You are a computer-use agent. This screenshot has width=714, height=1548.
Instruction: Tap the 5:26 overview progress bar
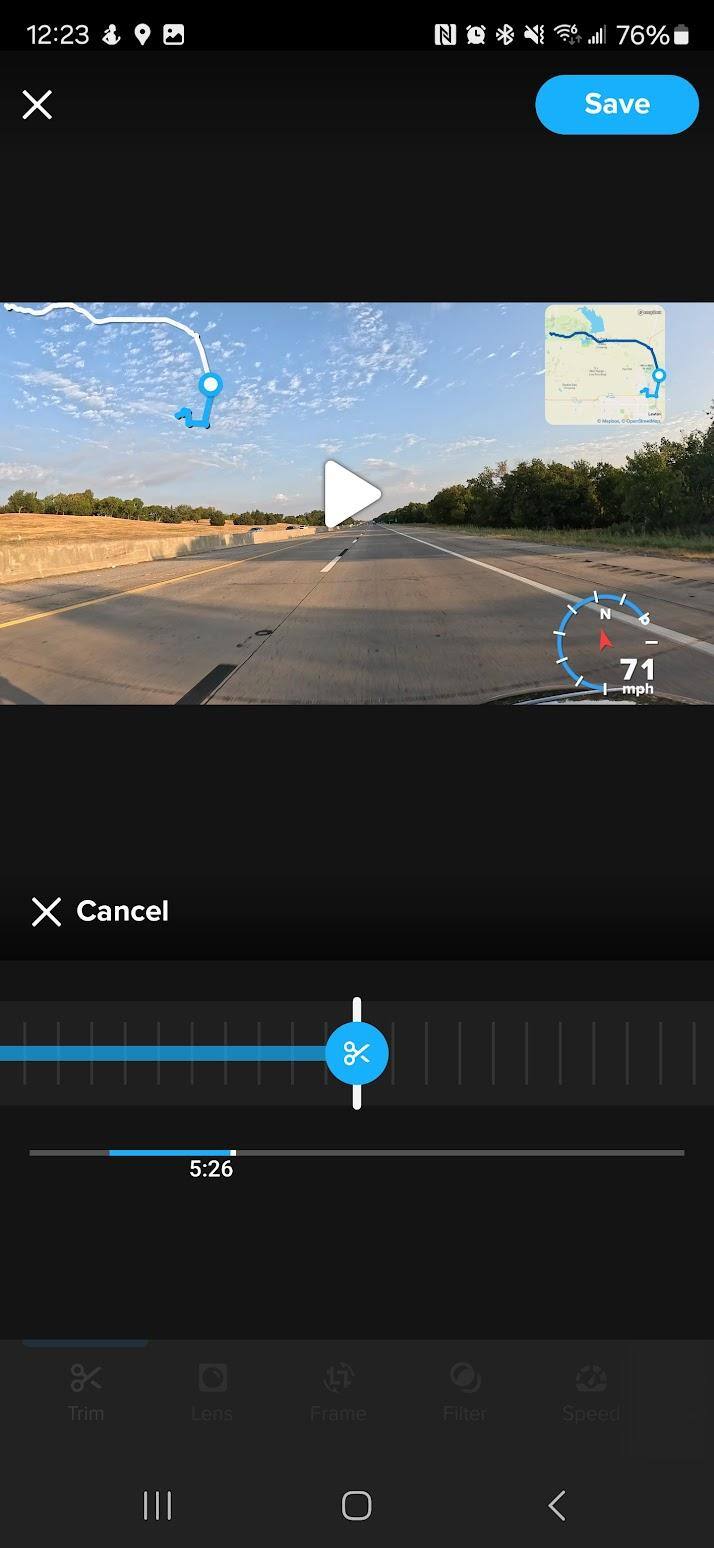tap(356, 1153)
